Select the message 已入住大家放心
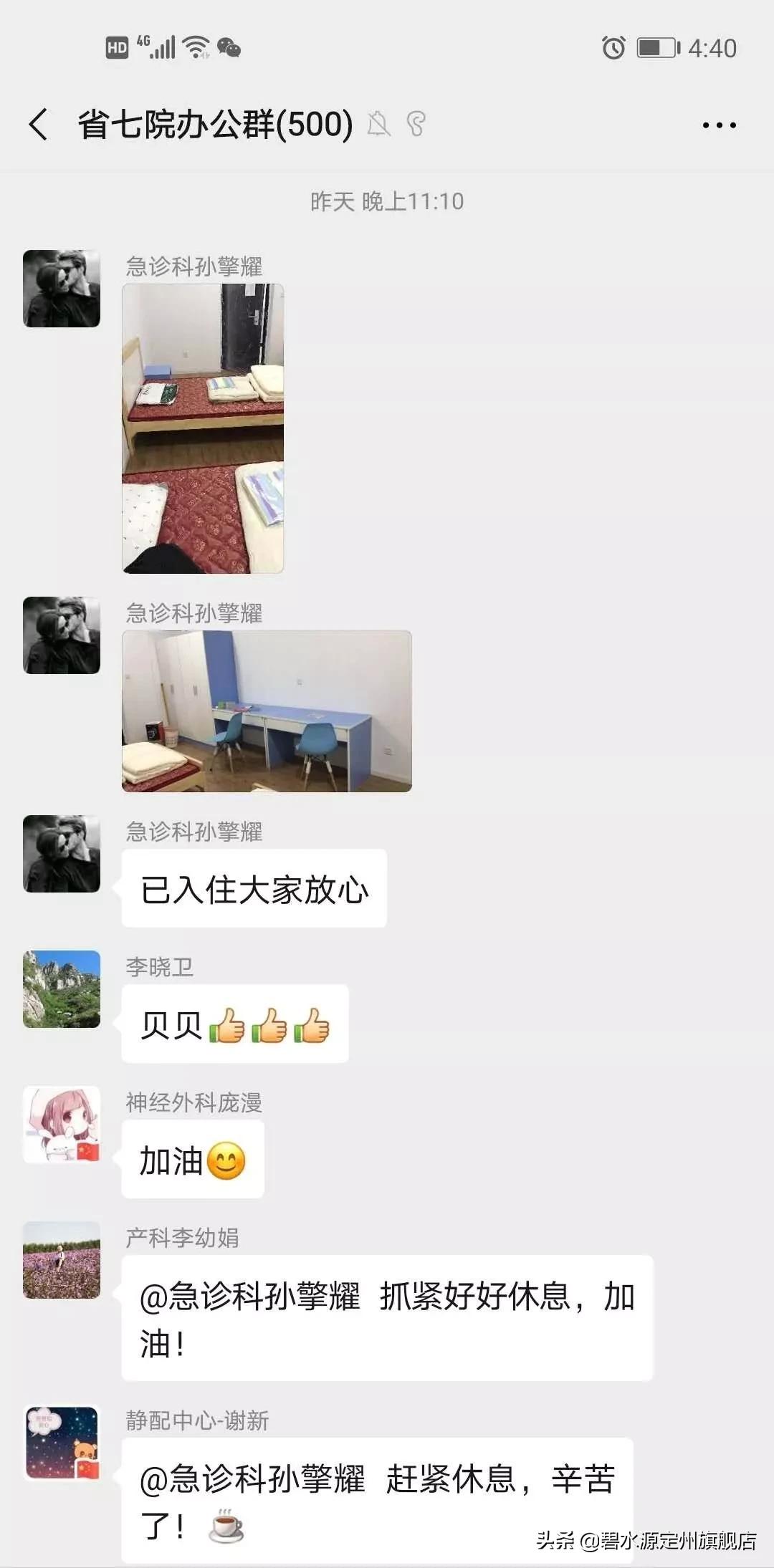This screenshot has height=1568, width=774. coord(254,887)
